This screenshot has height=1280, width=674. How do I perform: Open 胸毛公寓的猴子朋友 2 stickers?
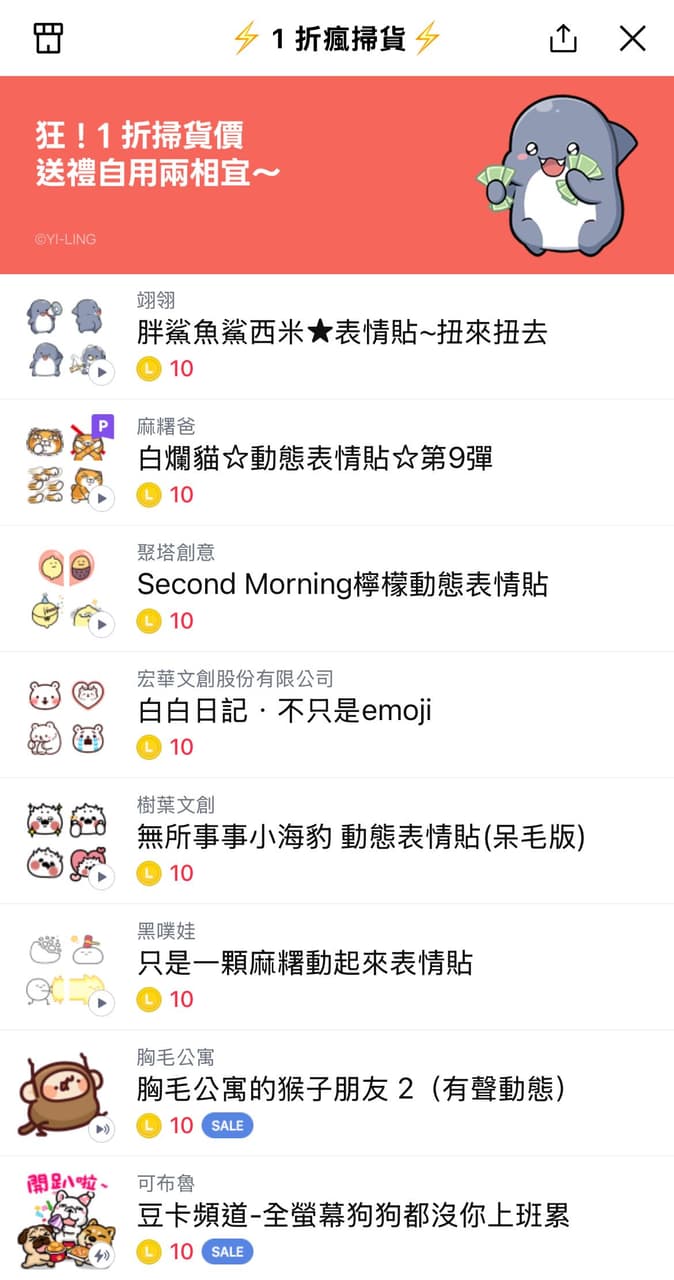click(337, 1093)
